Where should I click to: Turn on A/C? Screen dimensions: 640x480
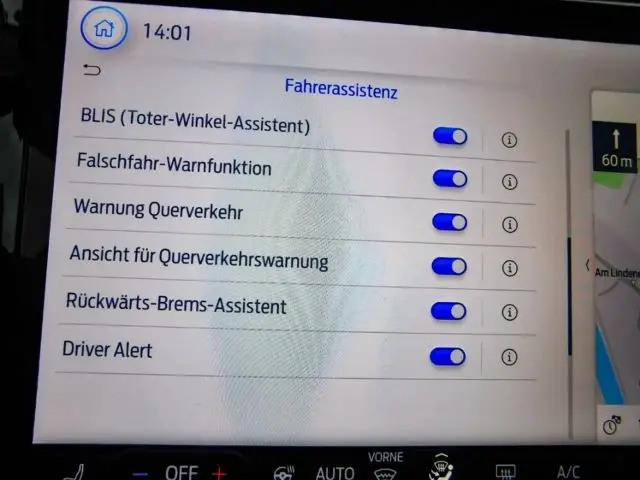click(x=568, y=471)
